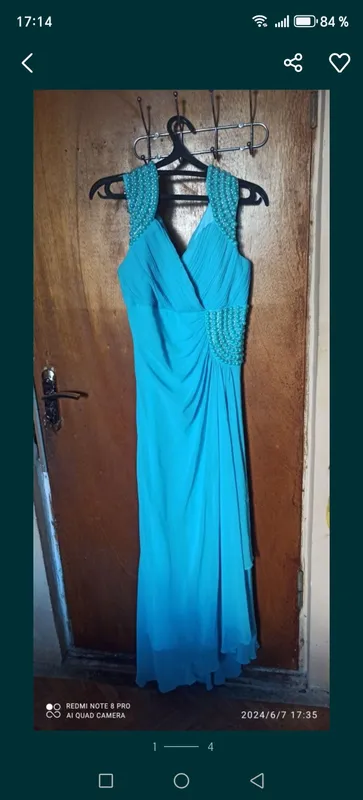The height and width of the screenshot is (800, 363).
Task: Tap the system back triangle
Action: pyautogui.click(x=257, y=781)
